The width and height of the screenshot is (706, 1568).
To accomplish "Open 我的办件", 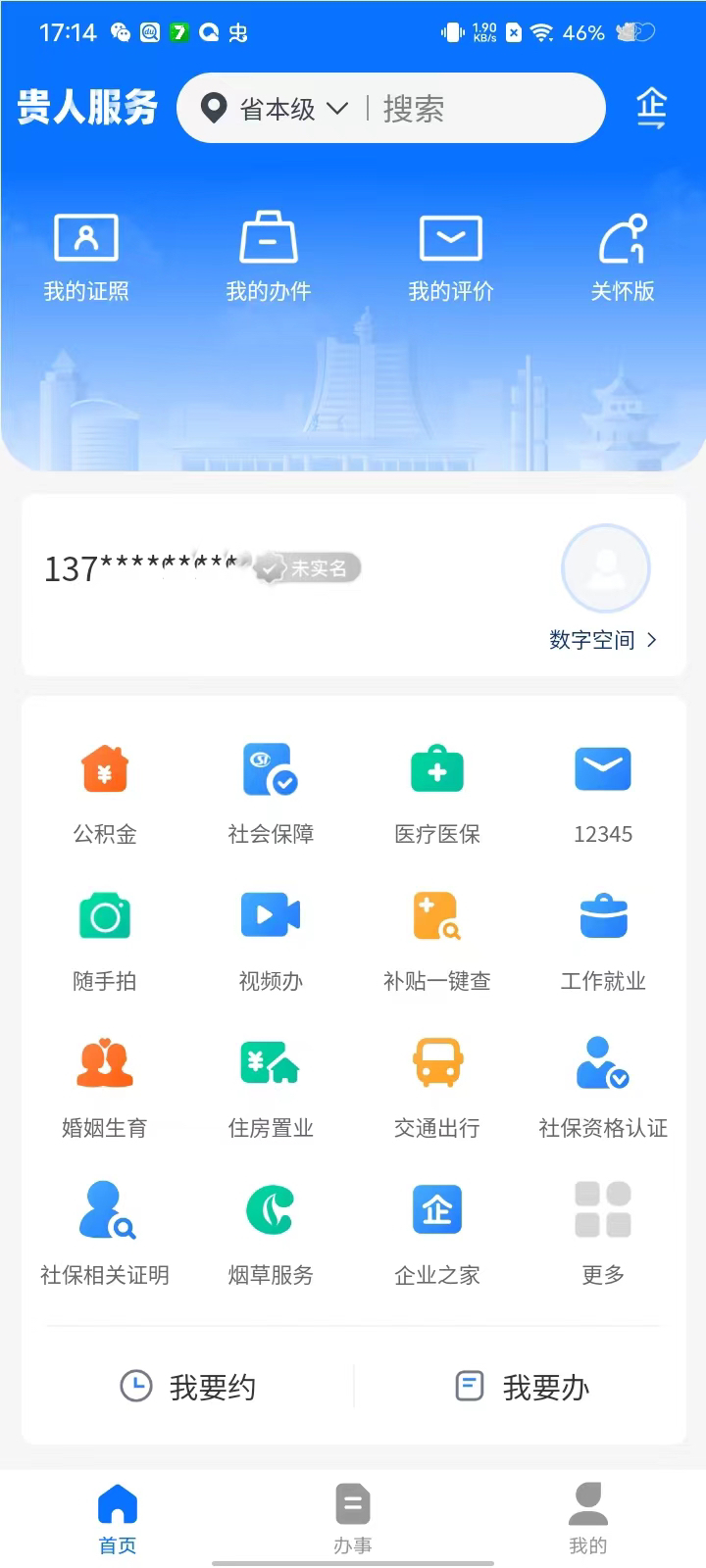I will tap(268, 257).
